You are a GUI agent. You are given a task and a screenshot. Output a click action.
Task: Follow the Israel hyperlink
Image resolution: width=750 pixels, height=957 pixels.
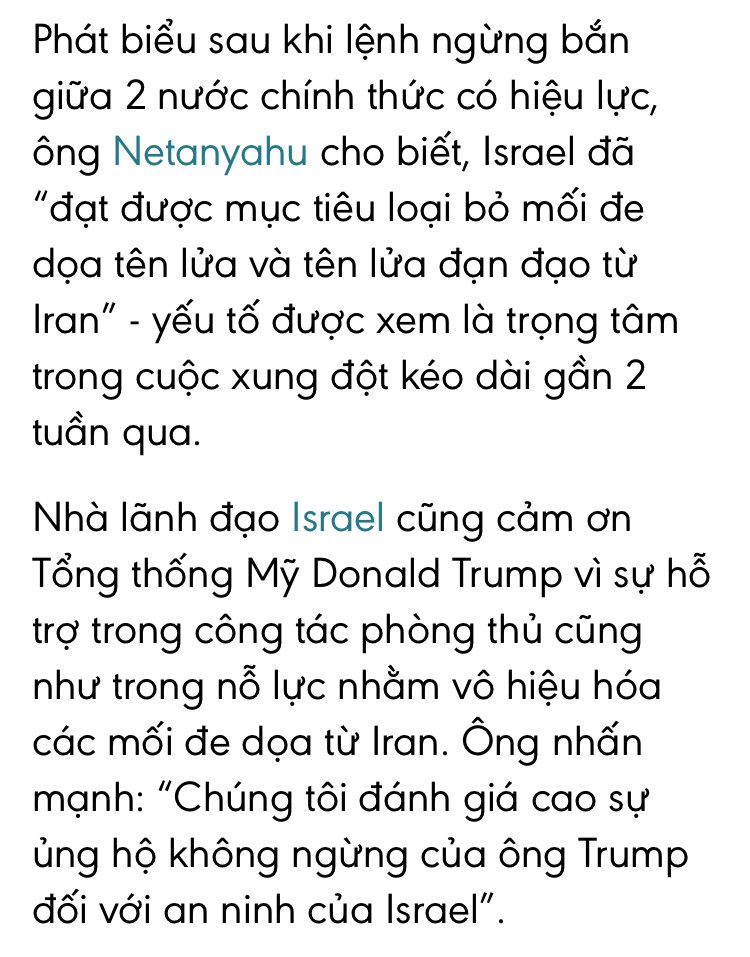(338, 519)
